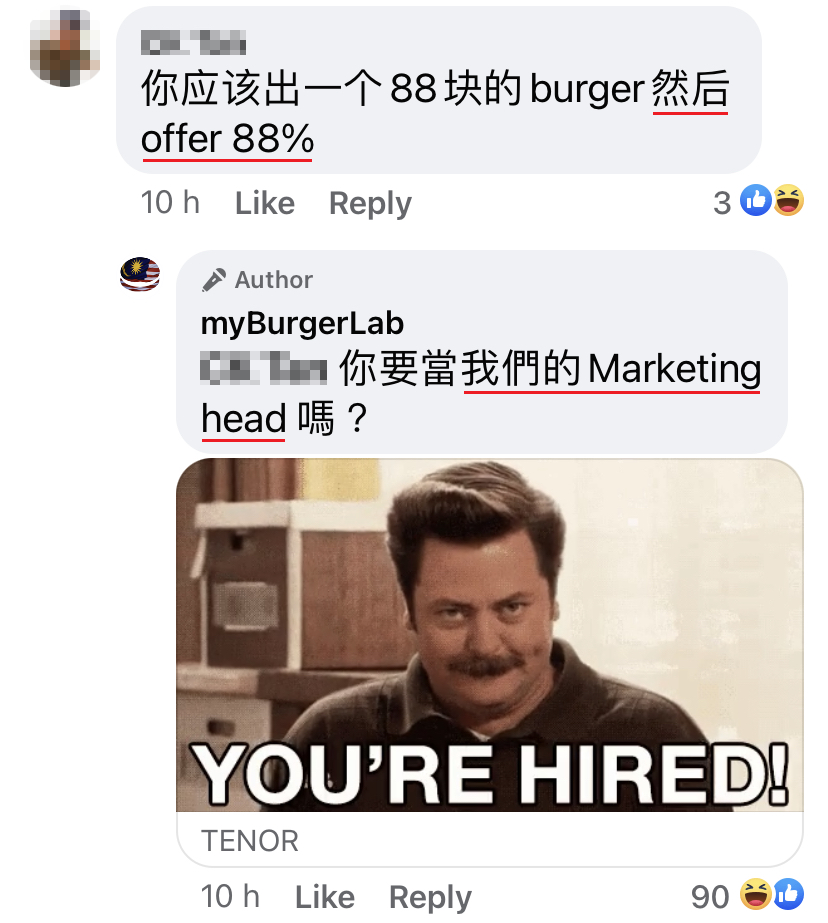Open the myBurgerLab profile name

coord(302,323)
